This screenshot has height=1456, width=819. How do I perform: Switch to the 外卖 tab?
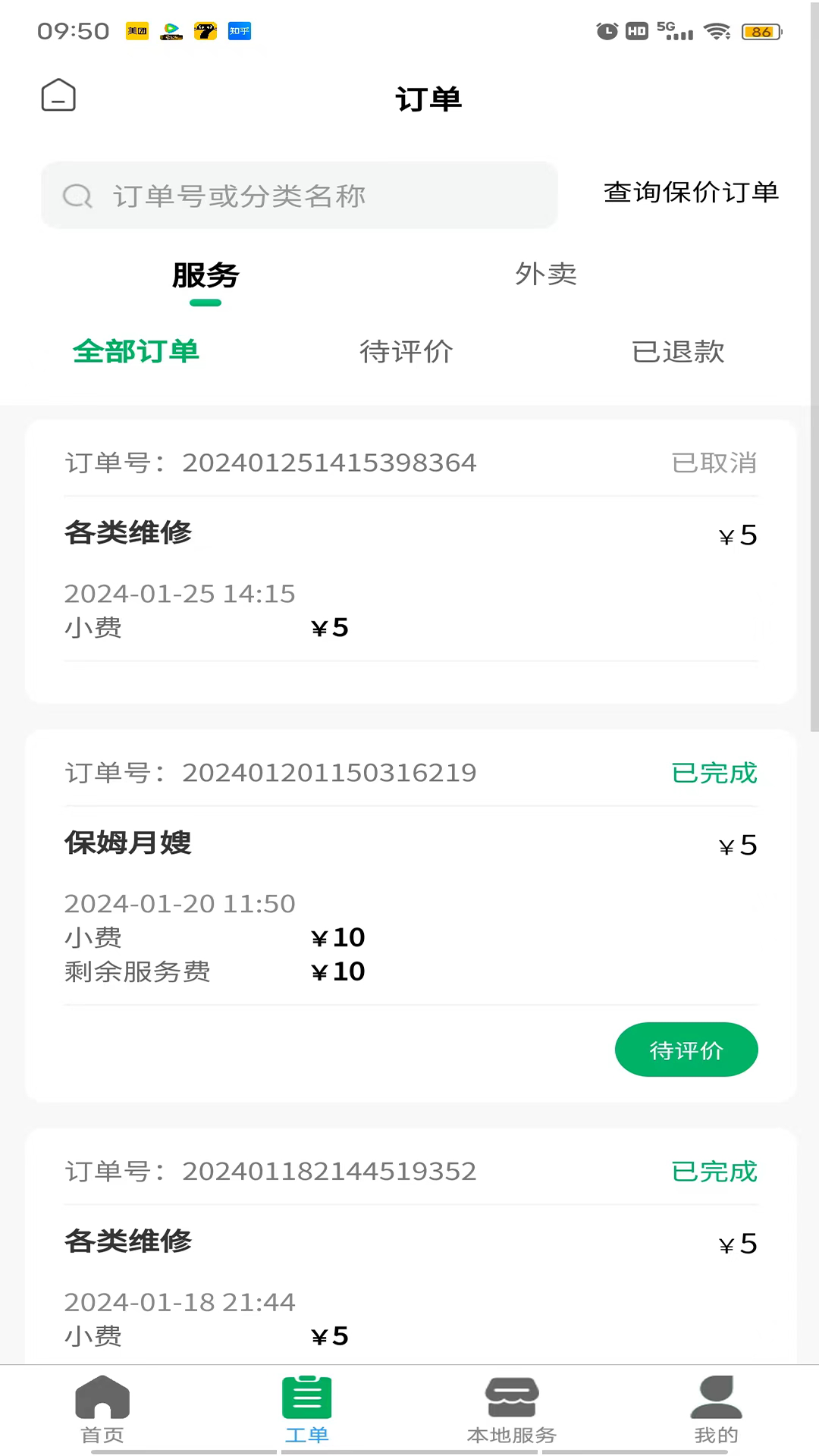click(546, 275)
